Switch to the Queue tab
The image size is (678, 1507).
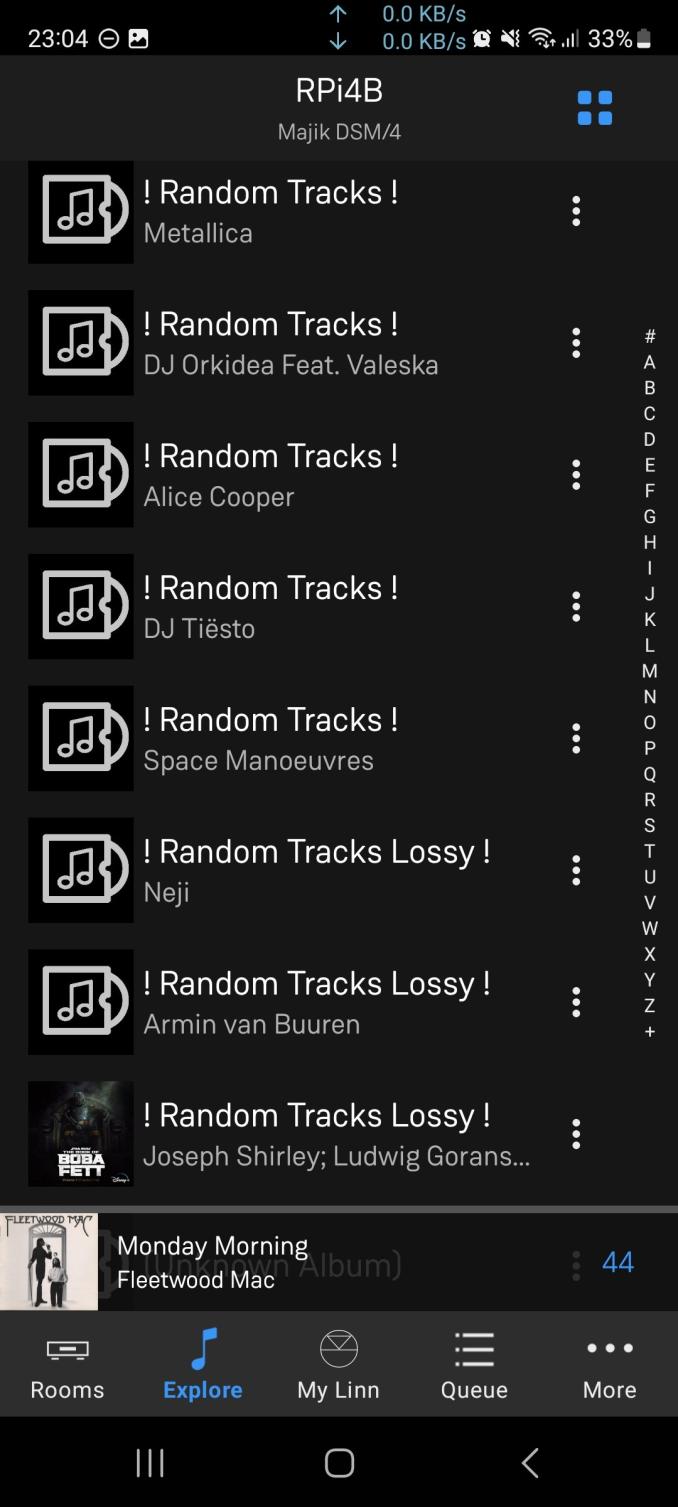tap(474, 1367)
